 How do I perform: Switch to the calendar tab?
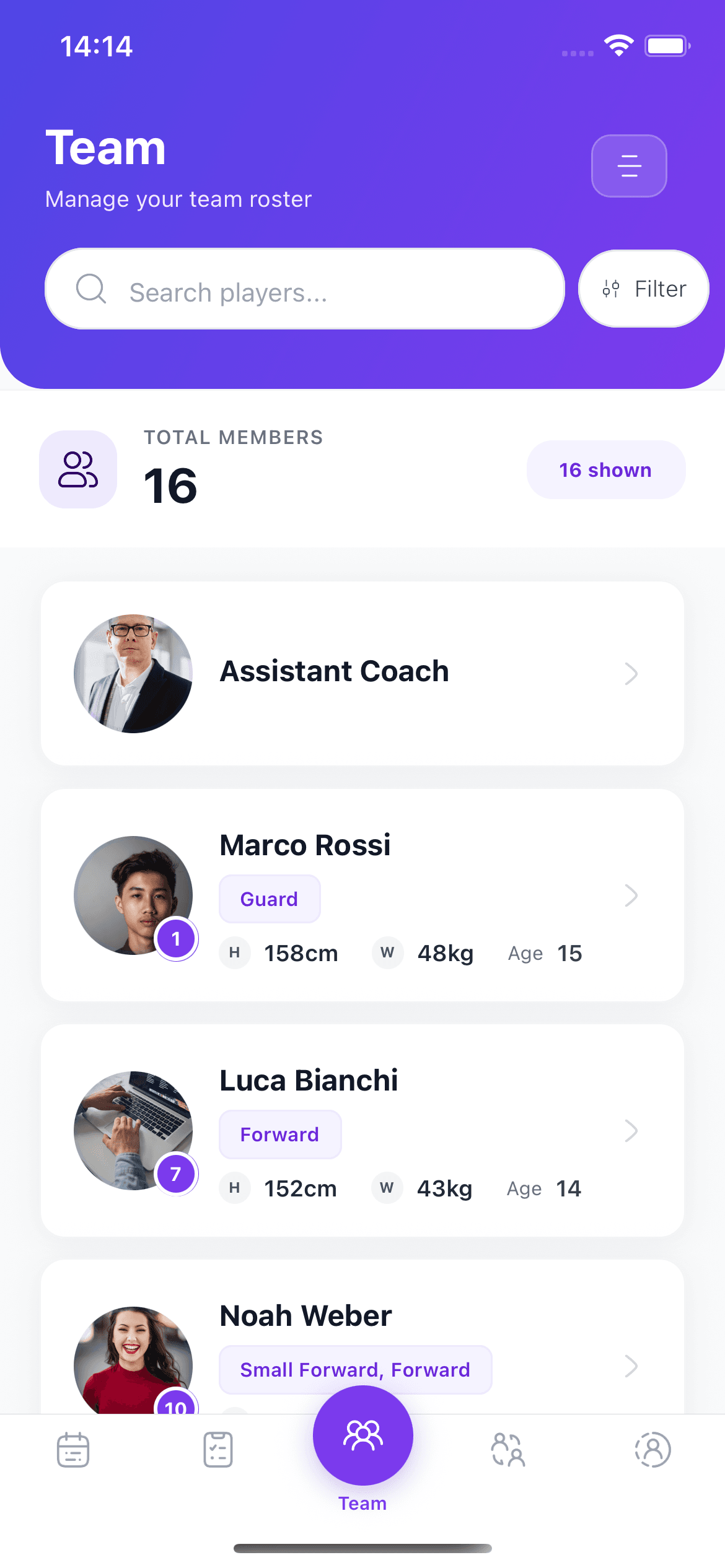pyautogui.click(x=73, y=1450)
